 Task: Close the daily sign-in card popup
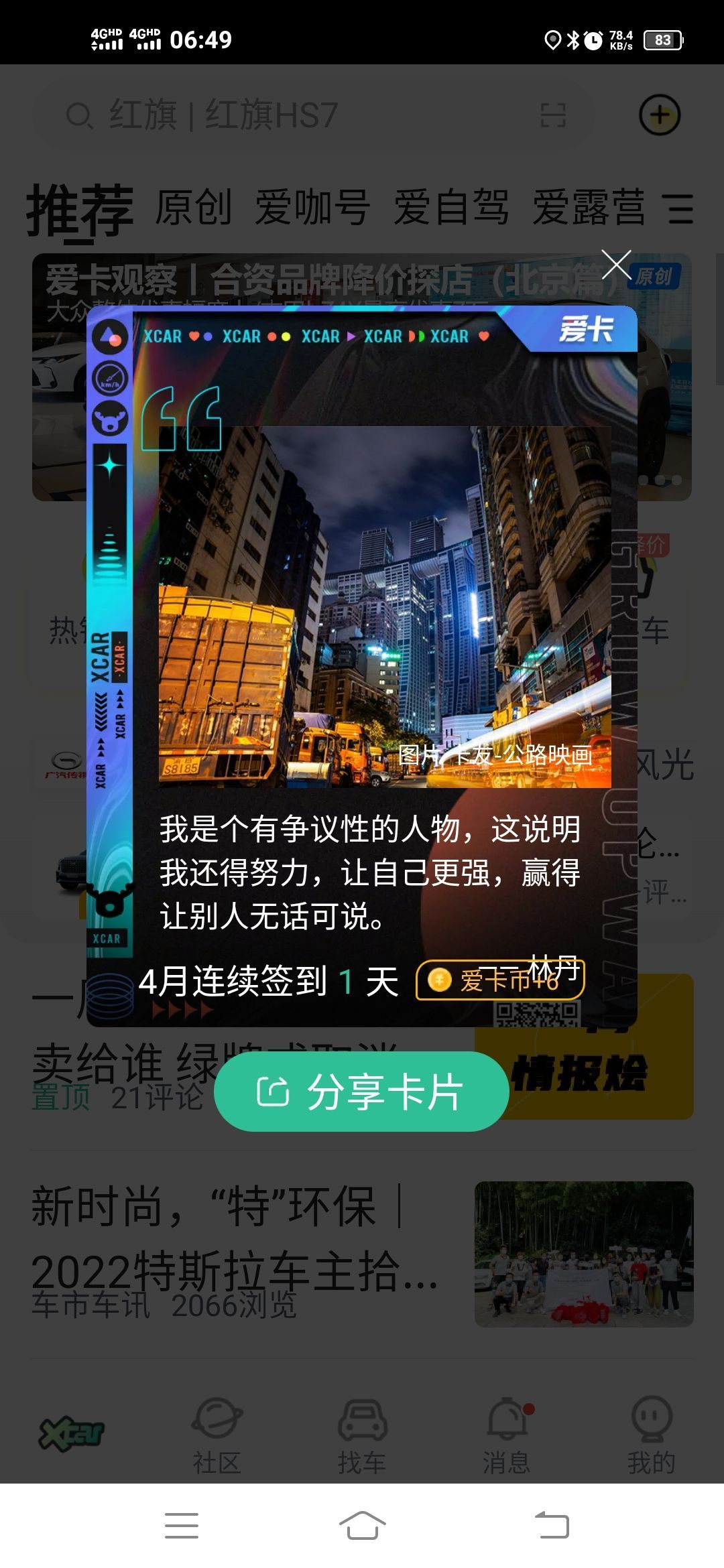pyautogui.click(x=616, y=265)
